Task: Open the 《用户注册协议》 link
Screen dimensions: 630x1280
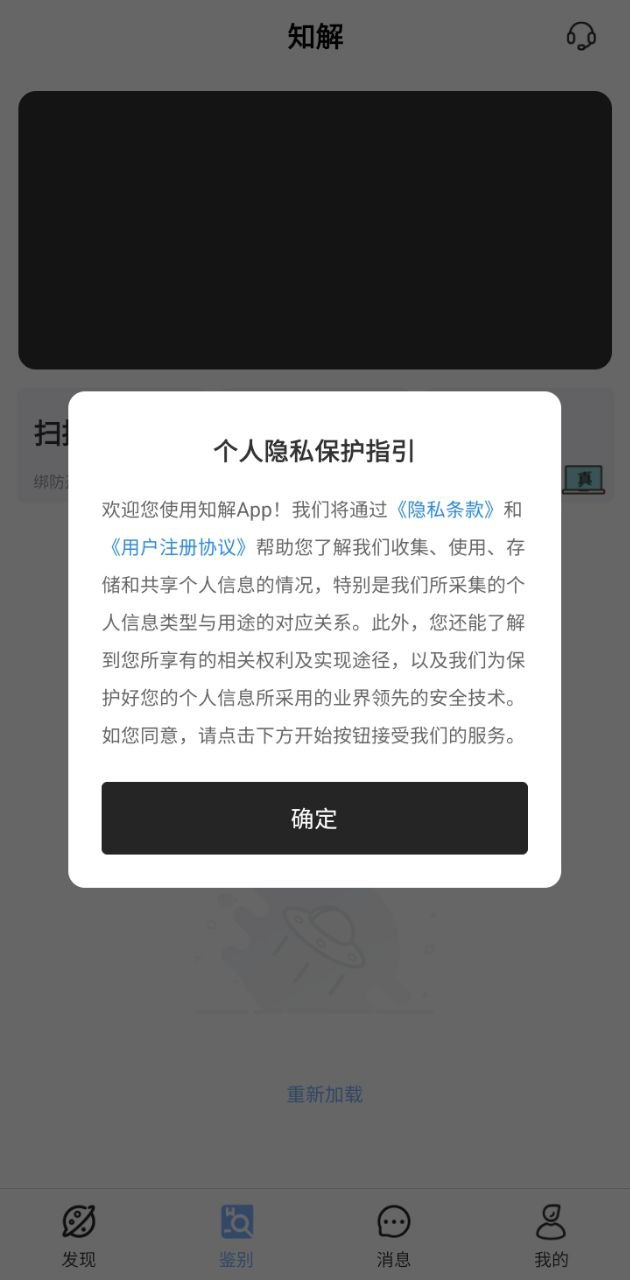Action: (177, 548)
